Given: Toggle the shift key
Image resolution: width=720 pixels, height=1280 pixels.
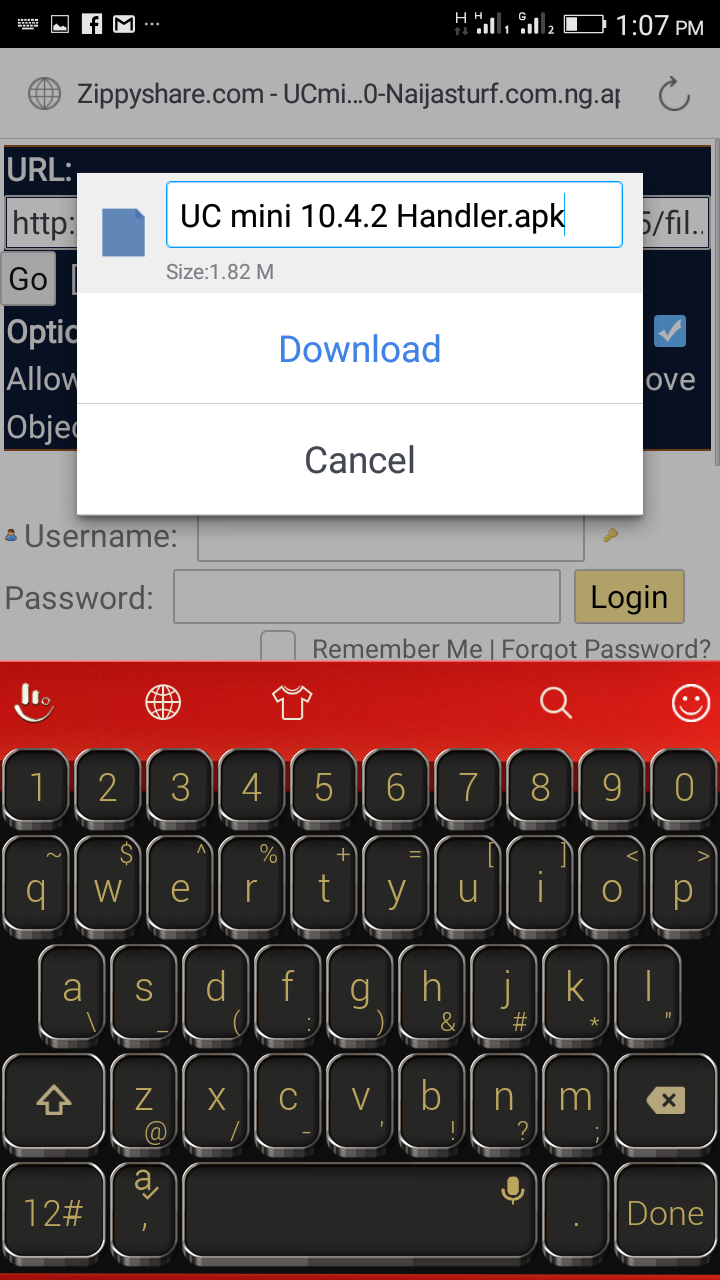Looking at the screenshot, I should 53,1101.
